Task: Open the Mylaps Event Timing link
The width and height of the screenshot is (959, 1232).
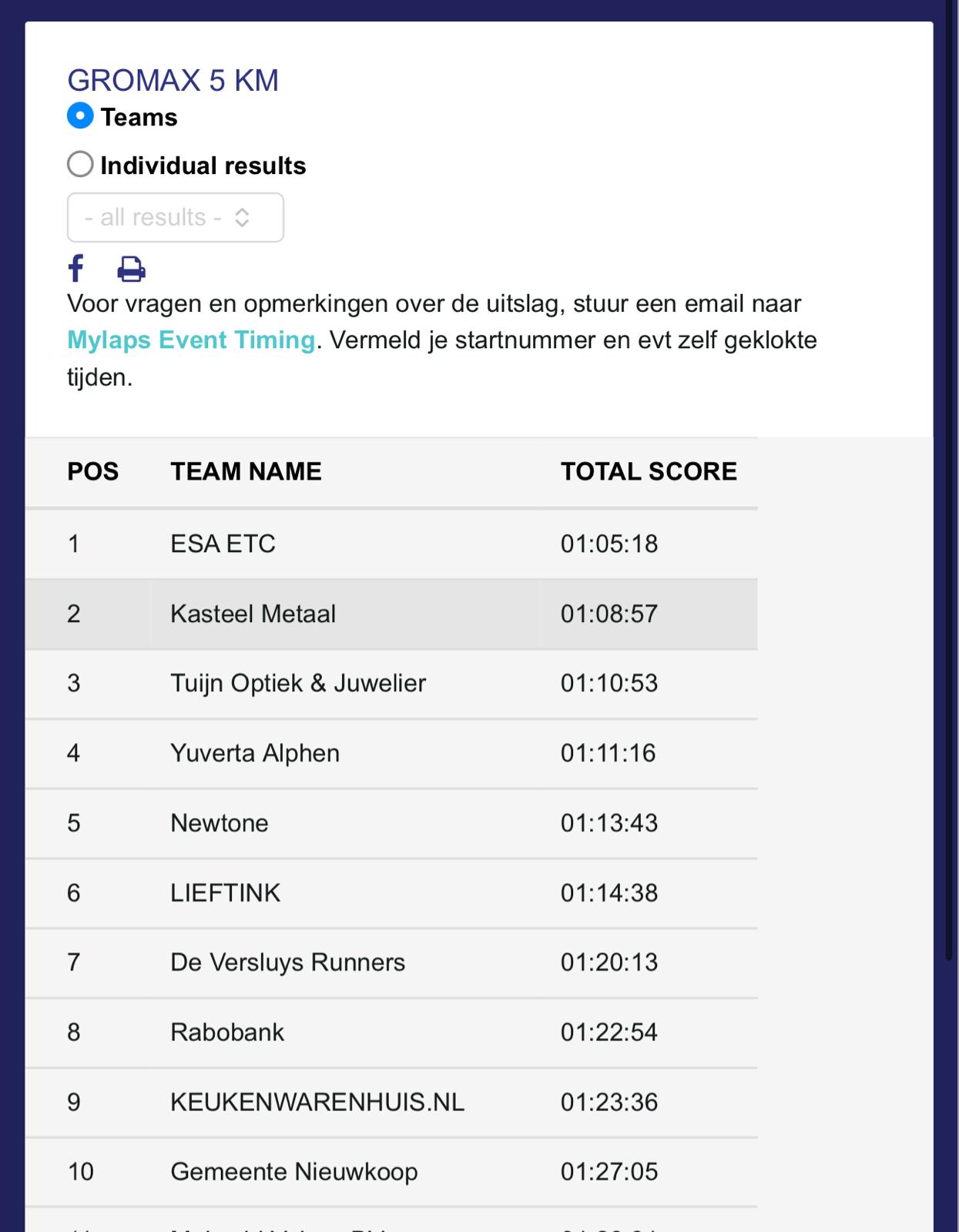Action: pyautogui.click(x=191, y=340)
